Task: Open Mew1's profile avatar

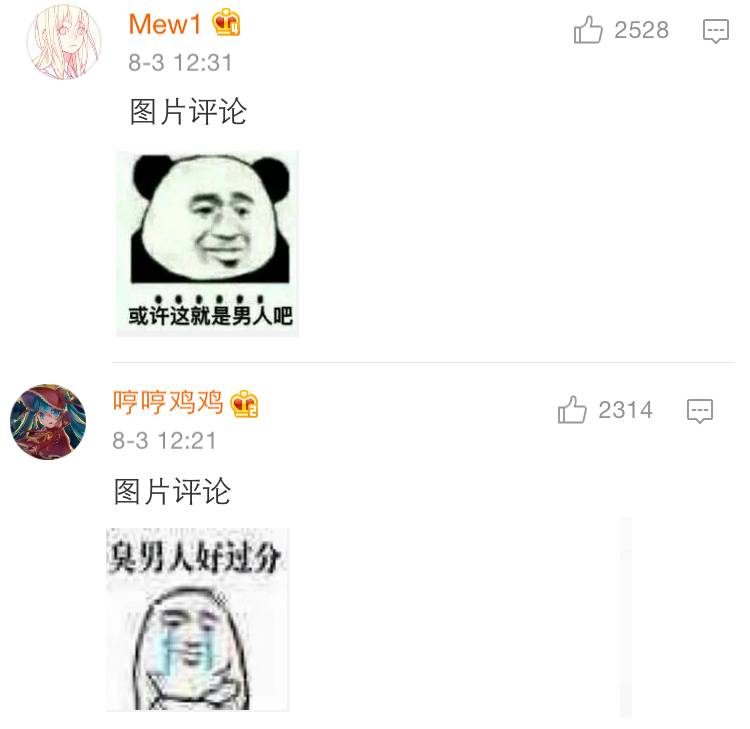Action: coord(64,41)
